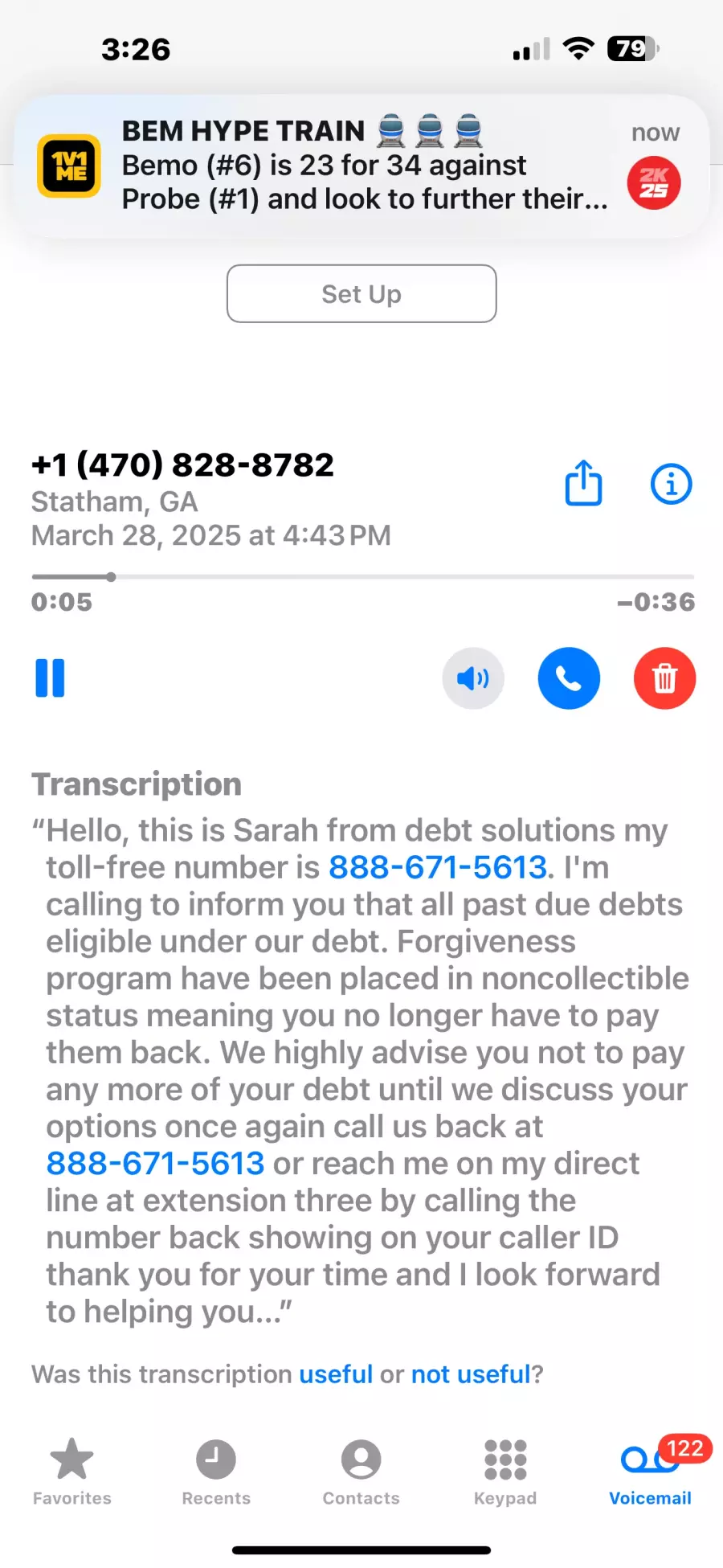Open caller info details
Screen dimensions: 723x1568
coord(671,484)
